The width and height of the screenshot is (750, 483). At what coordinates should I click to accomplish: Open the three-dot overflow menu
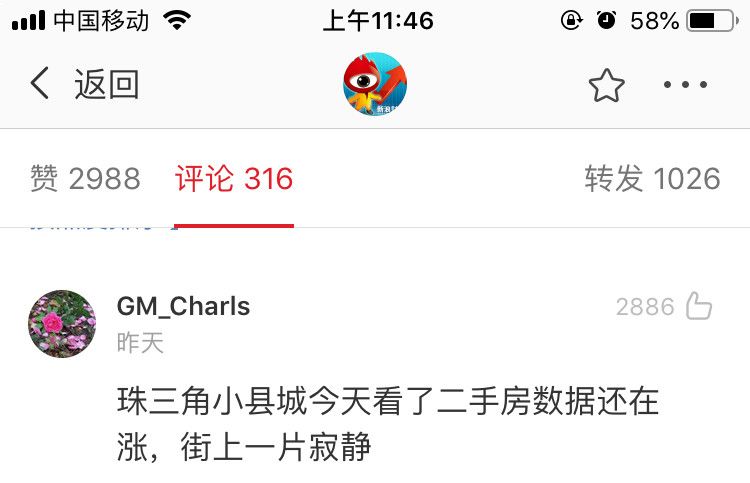pos(686,85)
